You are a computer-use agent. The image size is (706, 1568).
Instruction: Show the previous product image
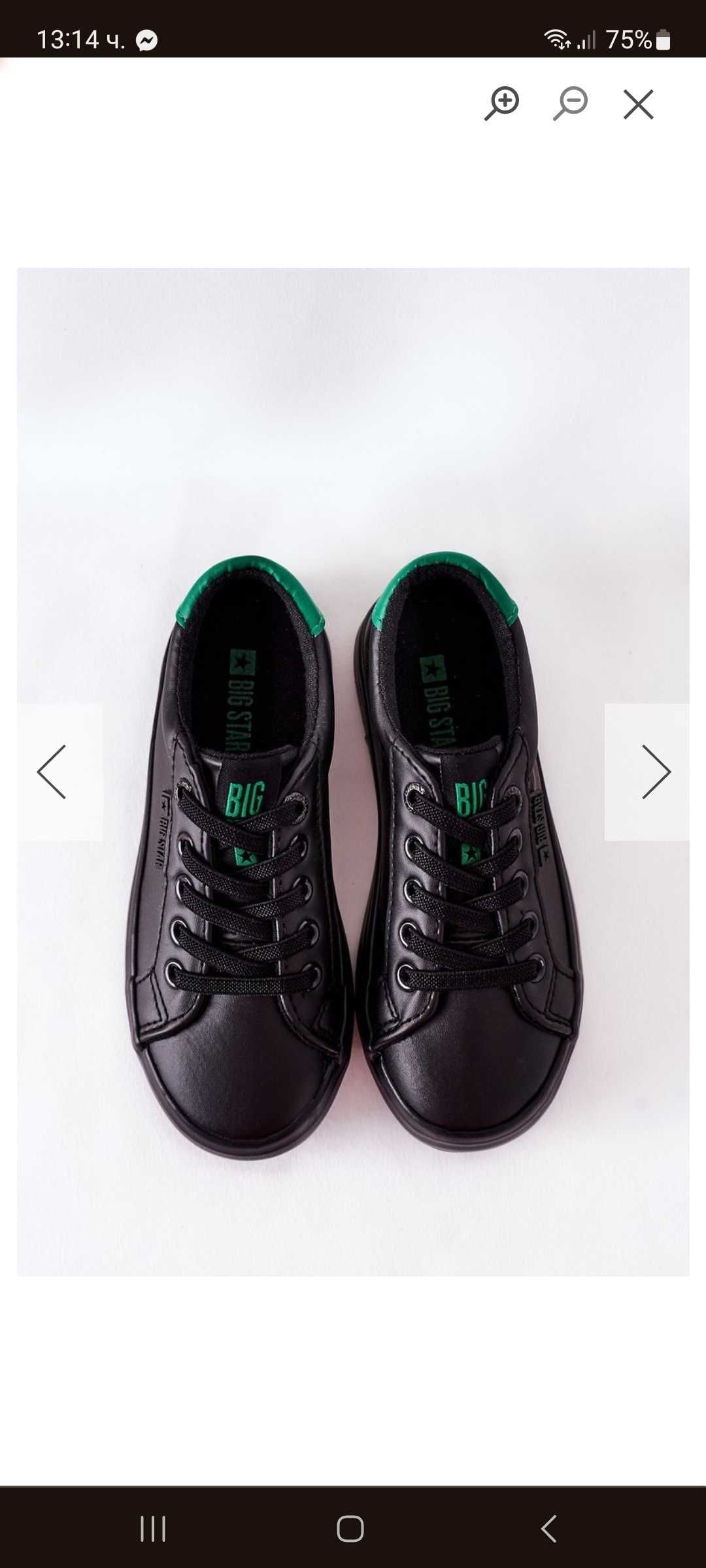tap(52, 772)
